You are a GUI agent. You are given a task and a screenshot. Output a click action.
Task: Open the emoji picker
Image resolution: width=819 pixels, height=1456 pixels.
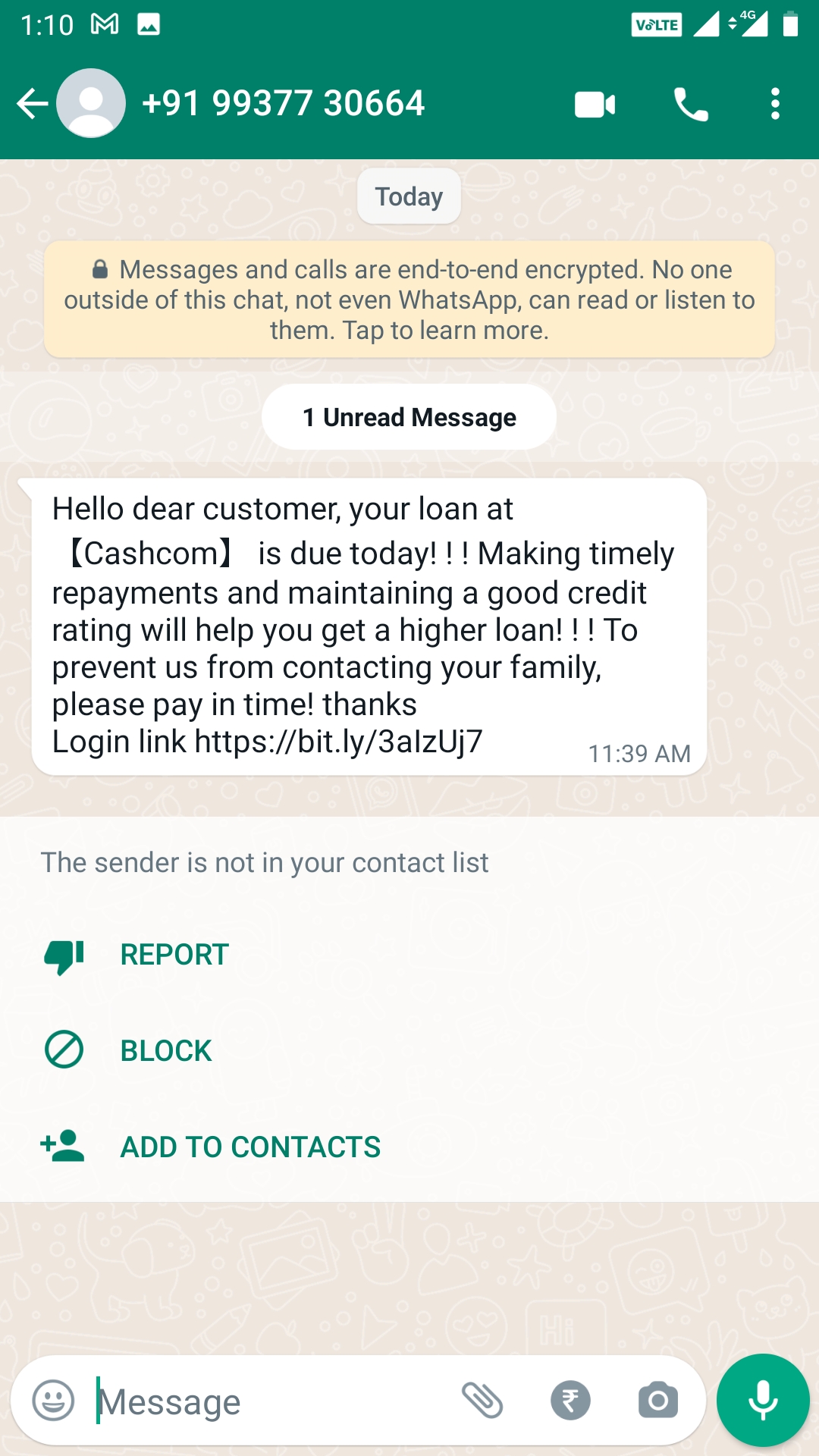click(x=53, y=1401)
